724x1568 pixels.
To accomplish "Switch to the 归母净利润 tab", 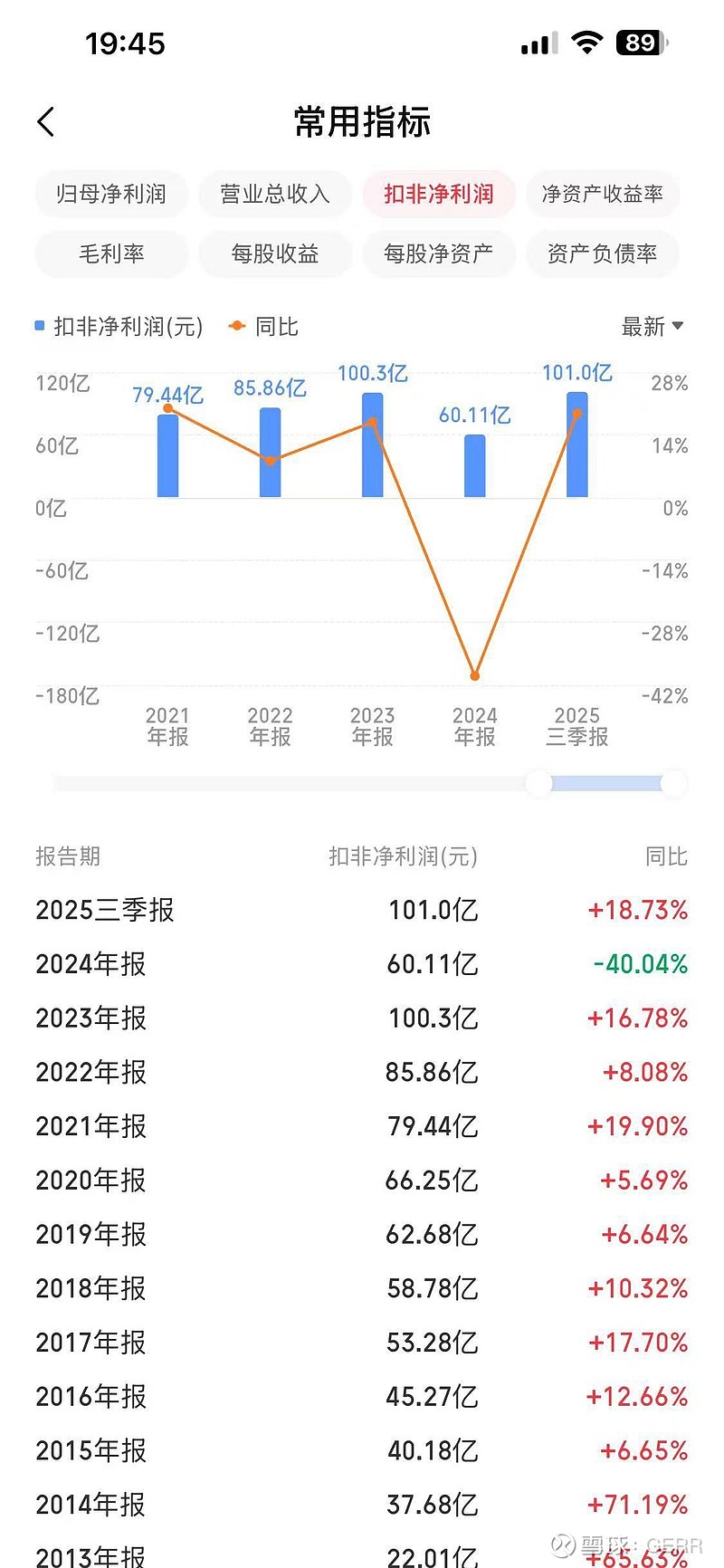I will [110, 195].
